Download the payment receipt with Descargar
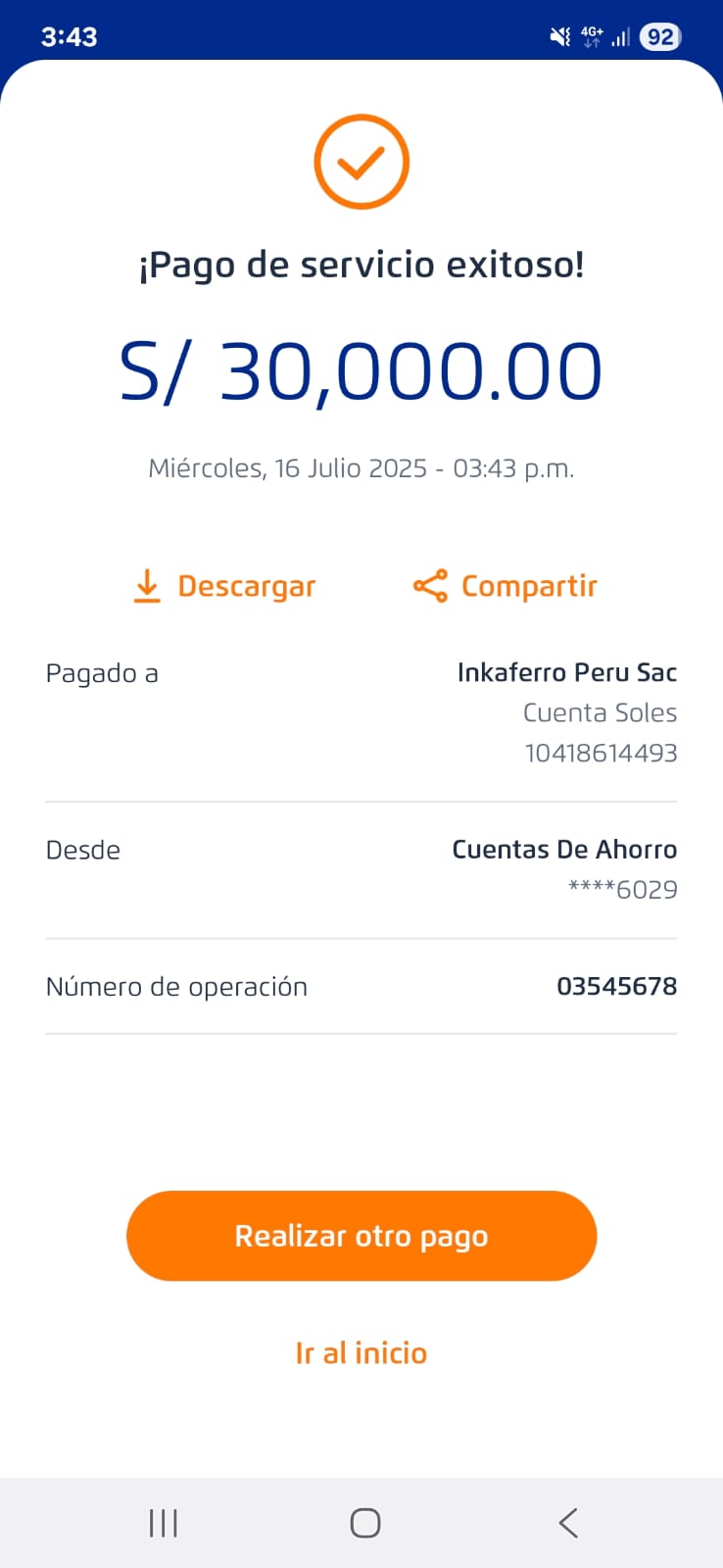The image size is (723, 1568). click(224, 586)
